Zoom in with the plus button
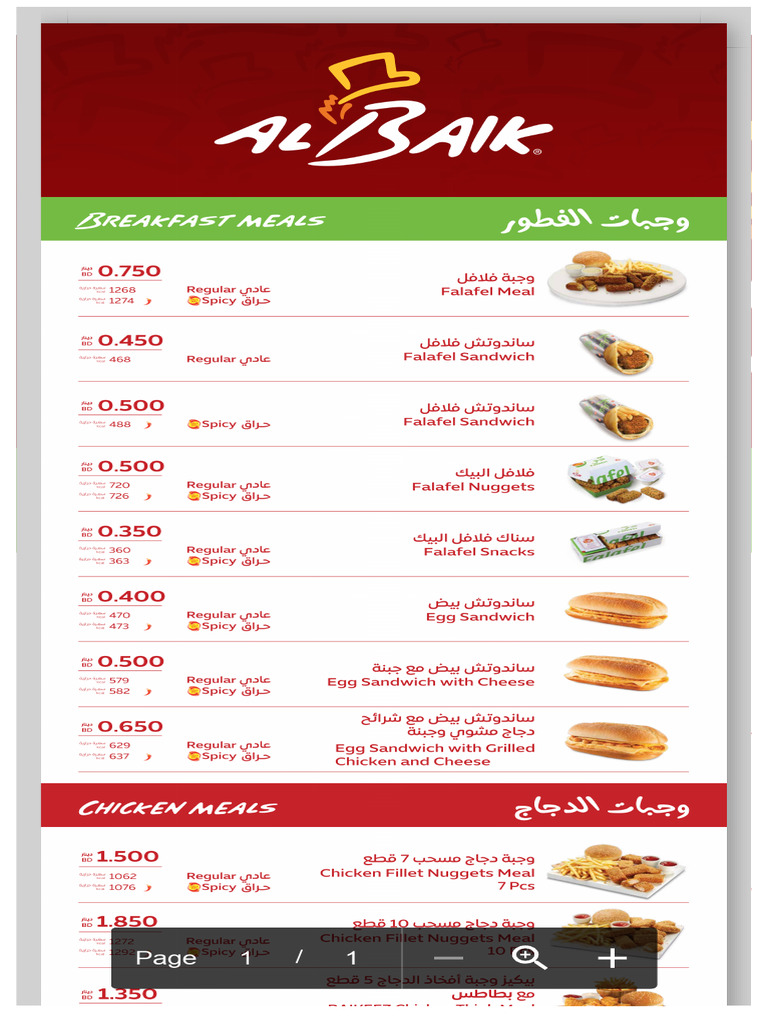 click(612, 958)
